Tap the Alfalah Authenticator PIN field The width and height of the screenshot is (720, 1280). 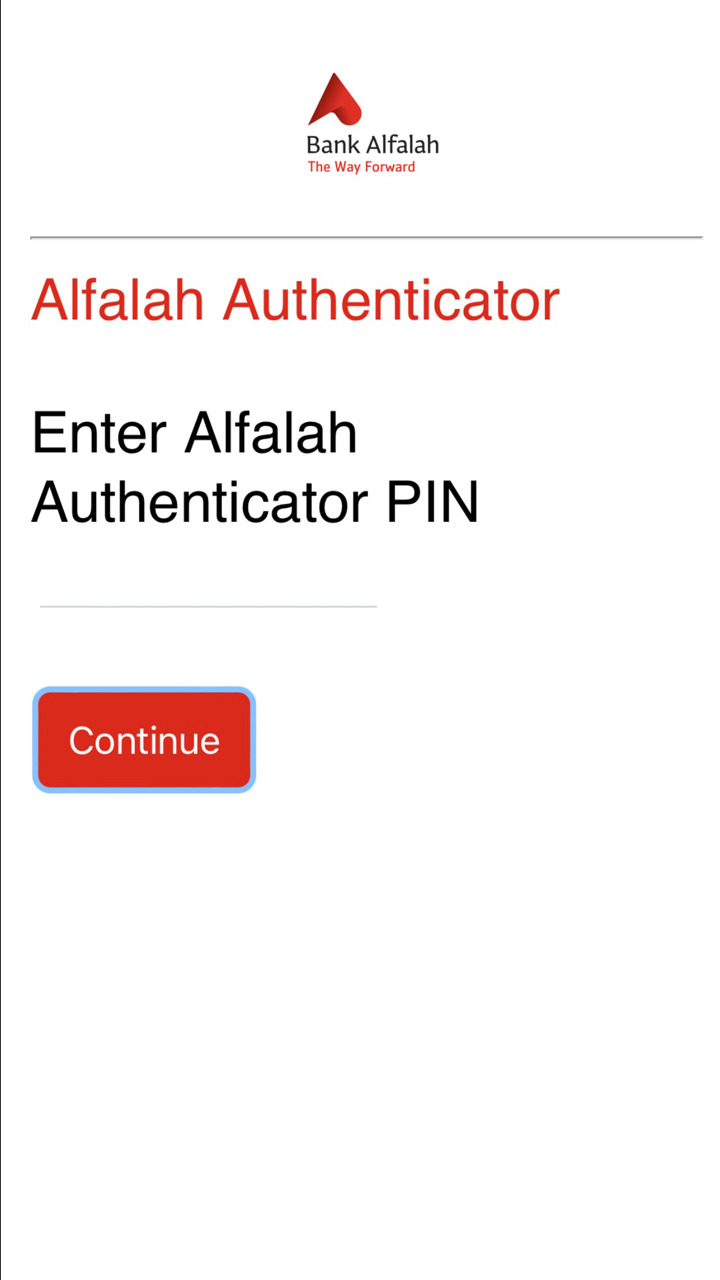208,587
